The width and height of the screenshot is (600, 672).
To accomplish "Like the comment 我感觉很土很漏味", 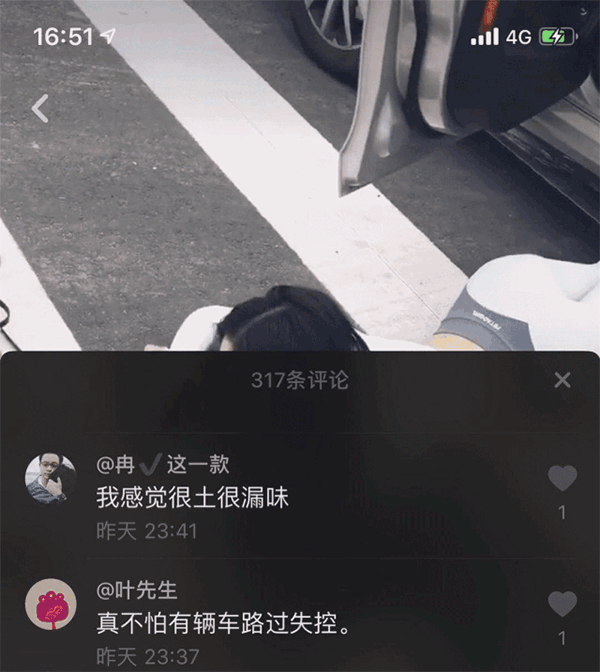I will [562, 479].
